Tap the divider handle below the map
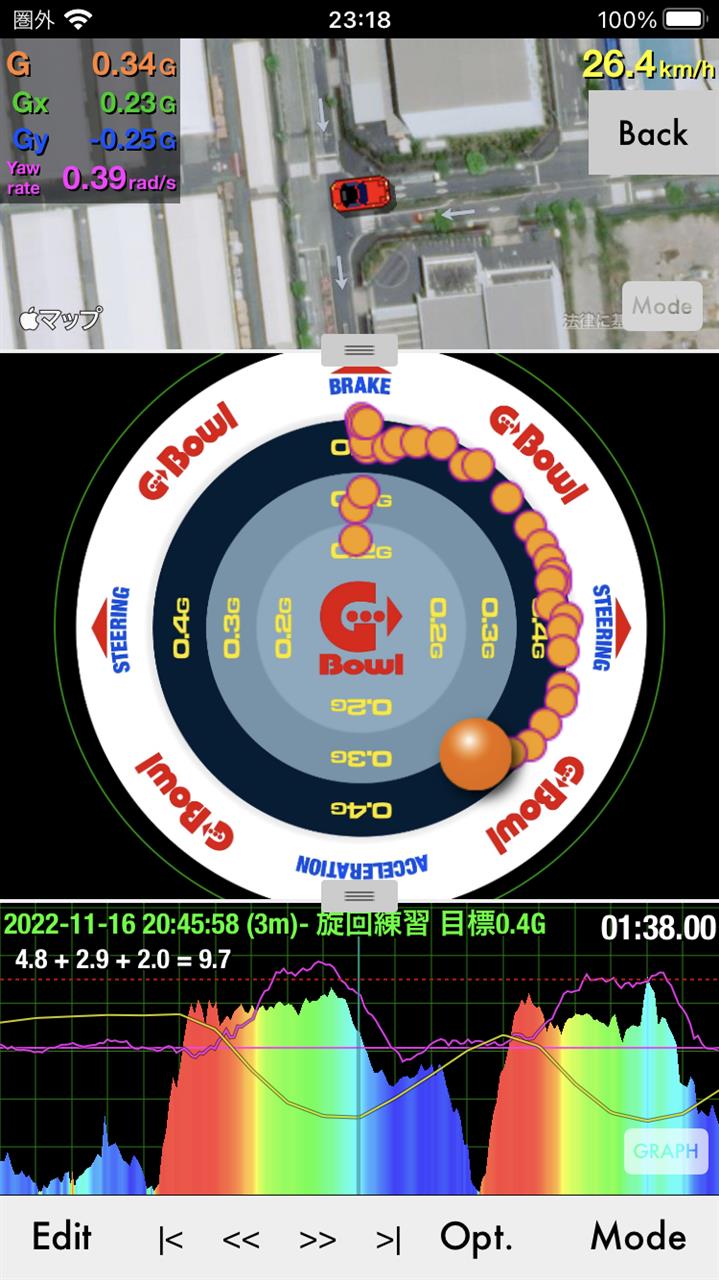Image resolution: width=719 pixels, height=1280 pixels. [x=359, y=350]
